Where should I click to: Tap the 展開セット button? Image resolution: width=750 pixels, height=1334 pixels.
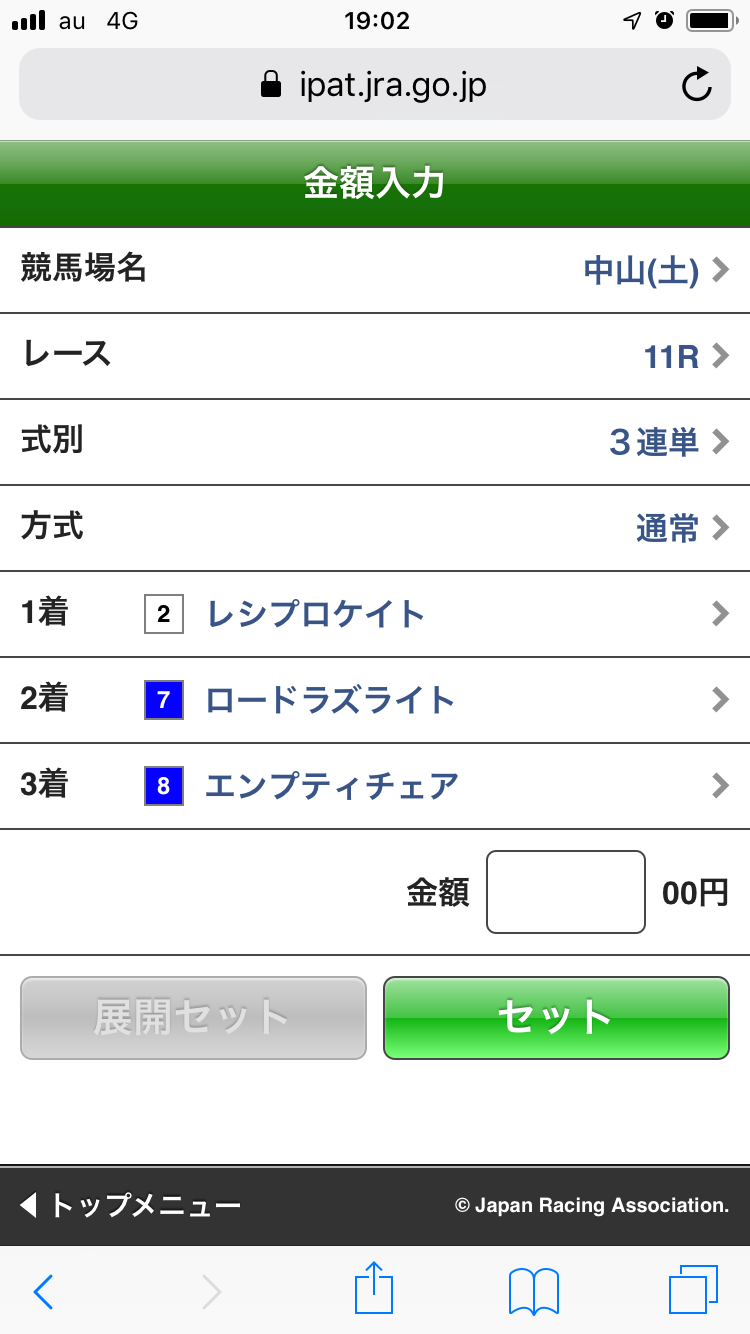192,1018
